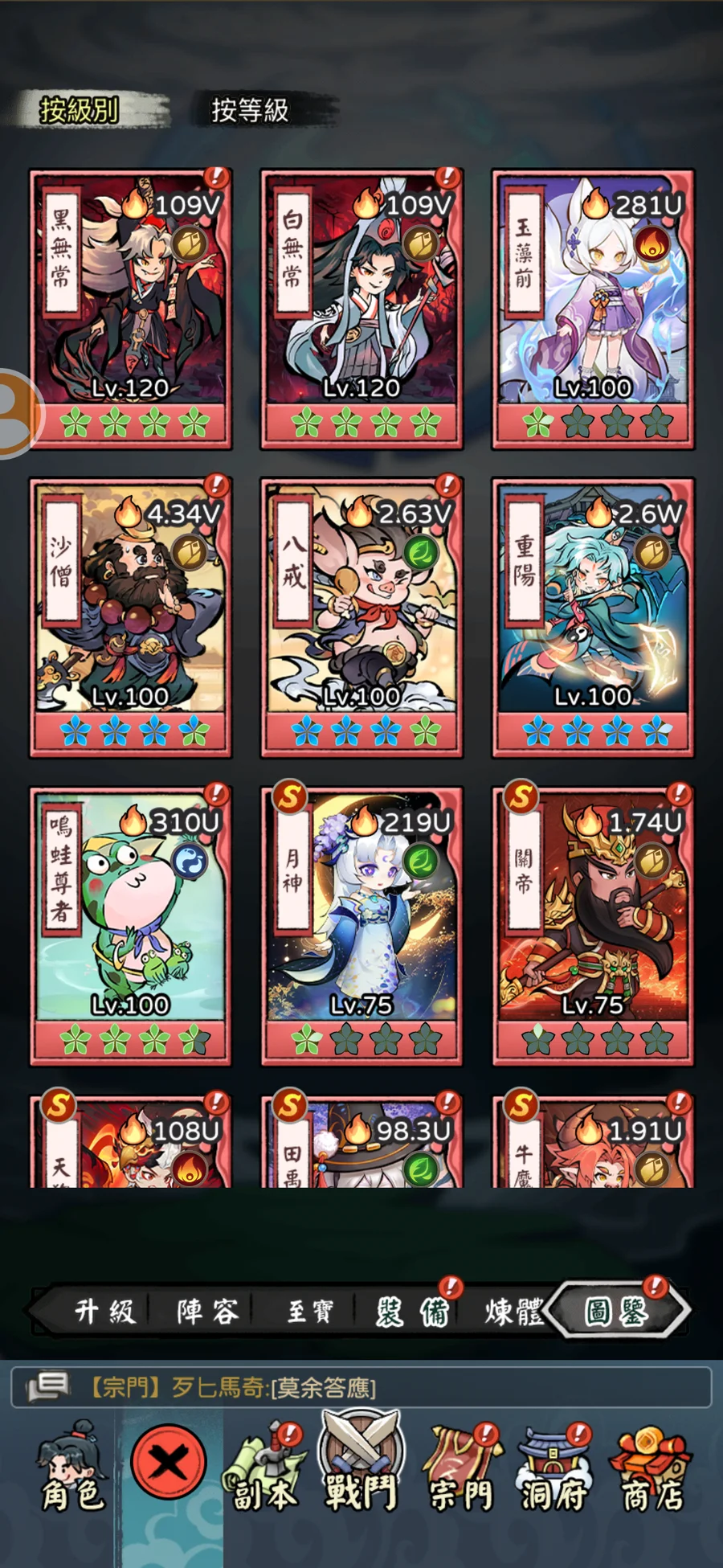Open the 沙僧 character card
Screen dimensions: 723x1568
coord(130,617)
